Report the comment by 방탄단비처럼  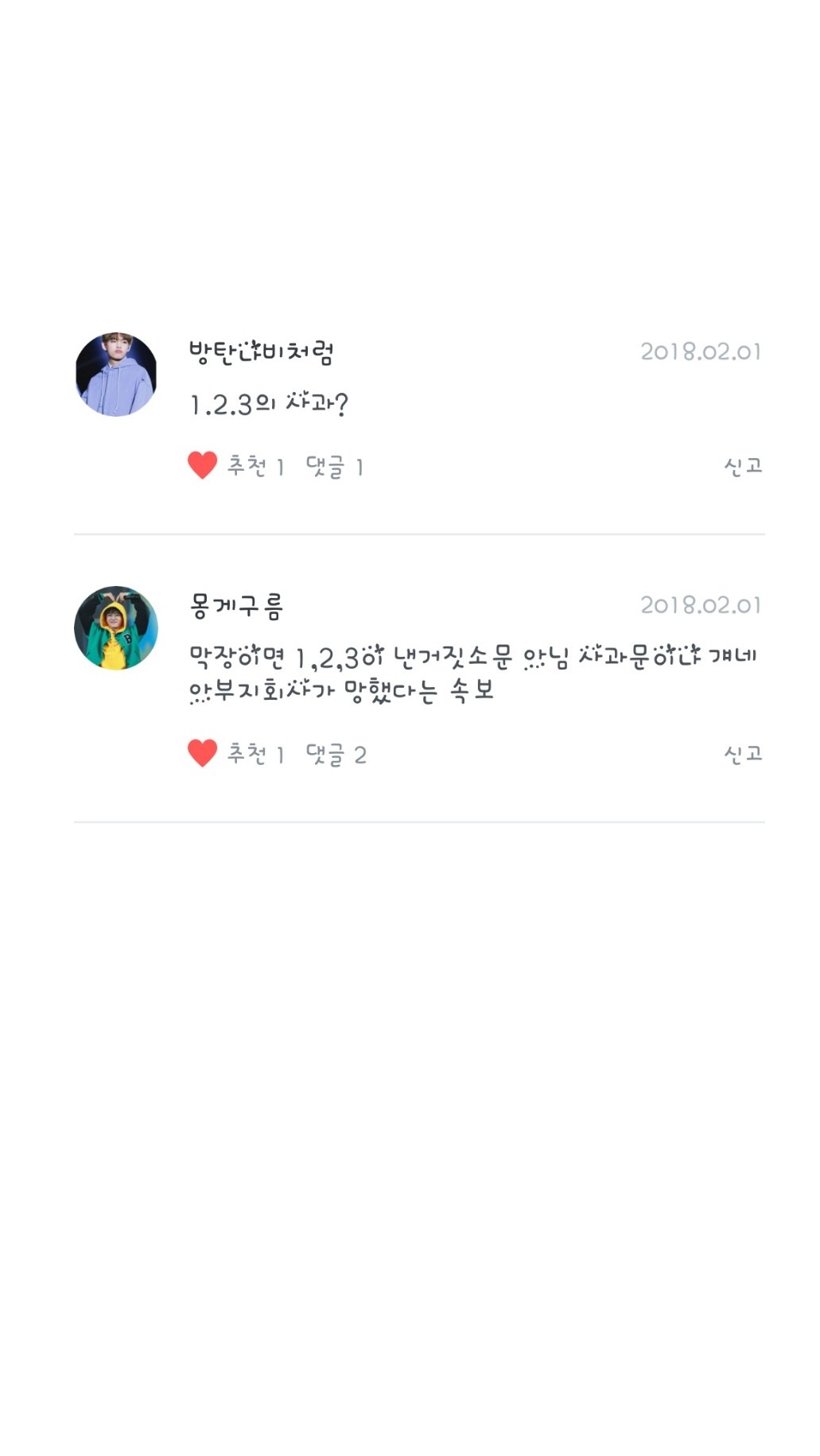[x=743, y=466]
